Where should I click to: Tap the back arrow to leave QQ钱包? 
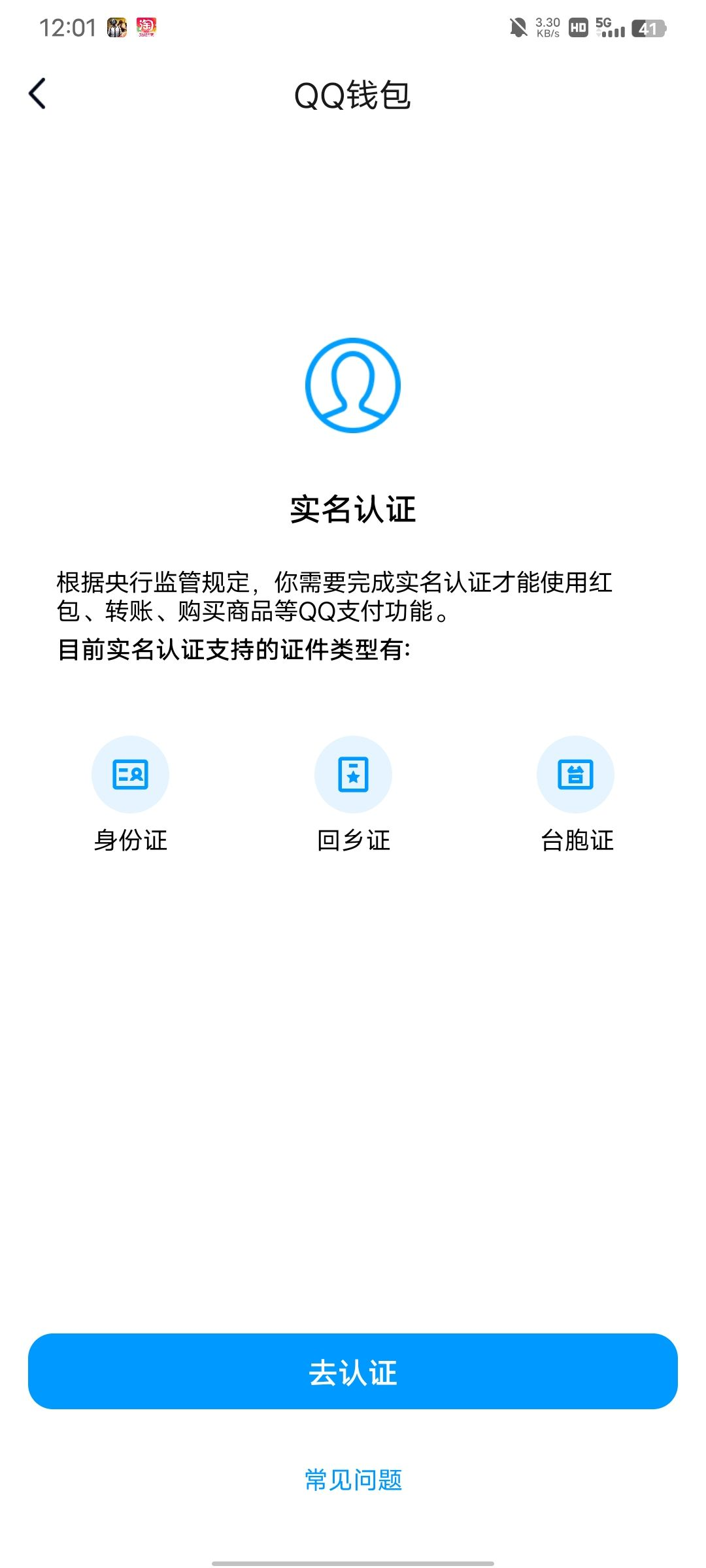coord(37,93)
